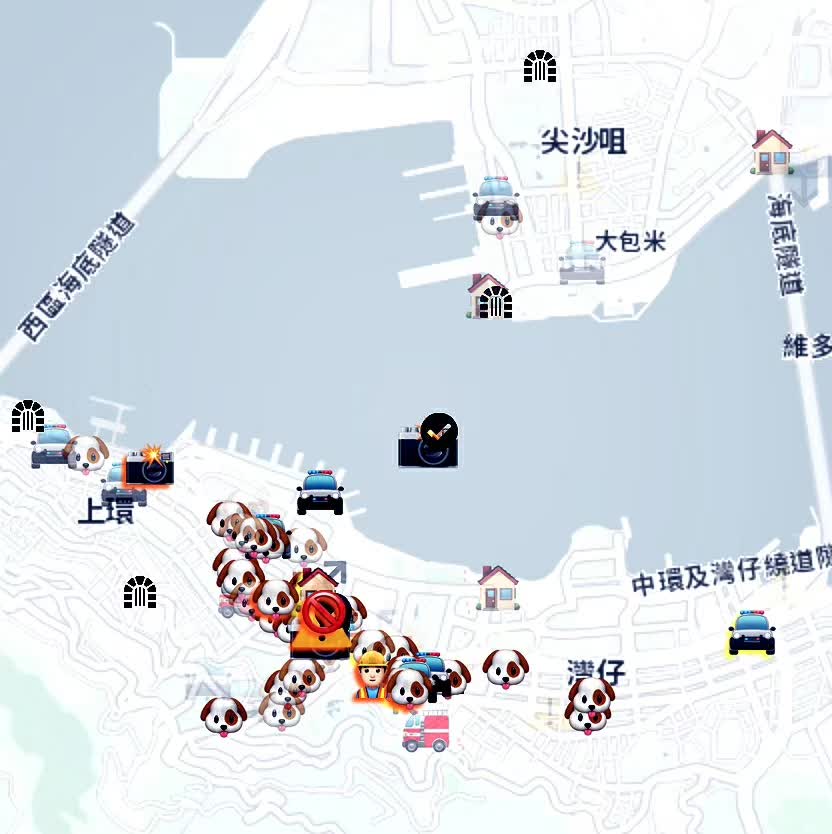This screenshot has height=834, width=832.
Task: Tap the tunnel marker above 尖沙咀
Action: point(540,67)
